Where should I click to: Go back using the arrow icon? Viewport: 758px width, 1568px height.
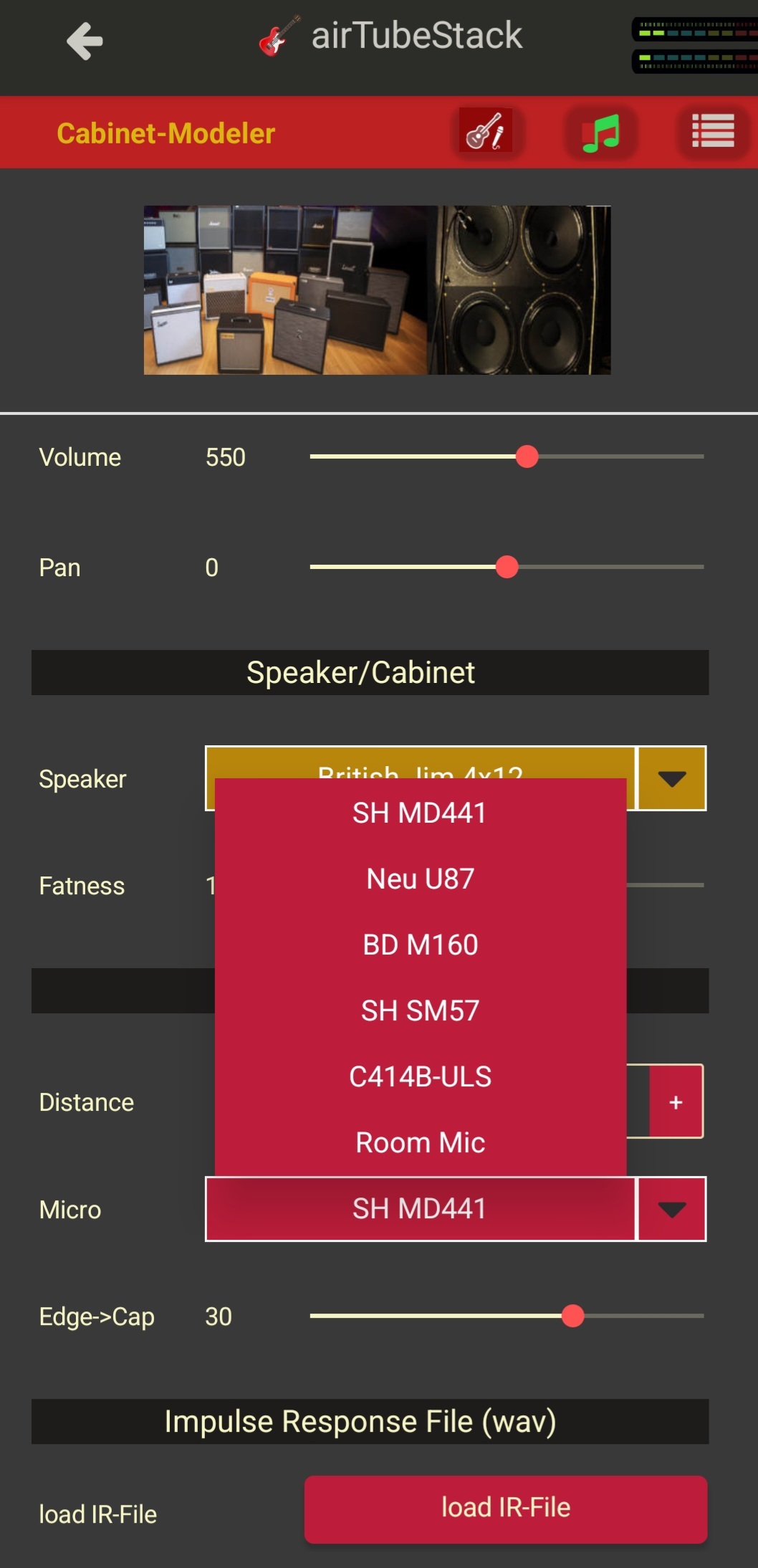[x=85, y=41]
